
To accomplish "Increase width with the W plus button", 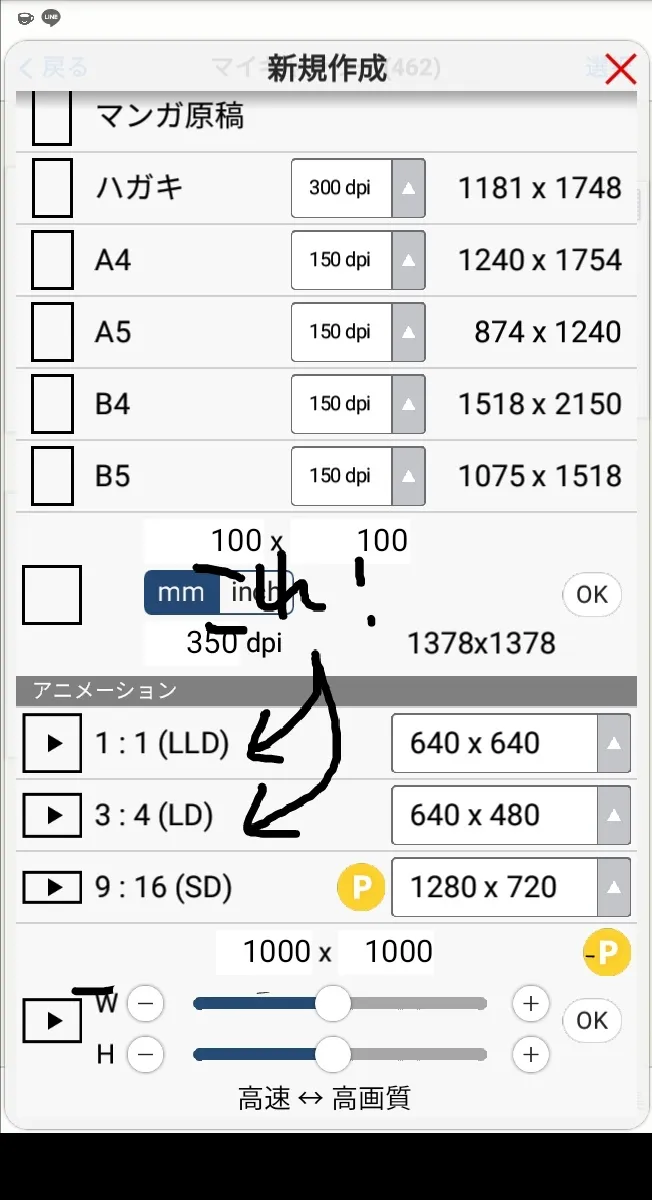I will (x=530, y=1003).
